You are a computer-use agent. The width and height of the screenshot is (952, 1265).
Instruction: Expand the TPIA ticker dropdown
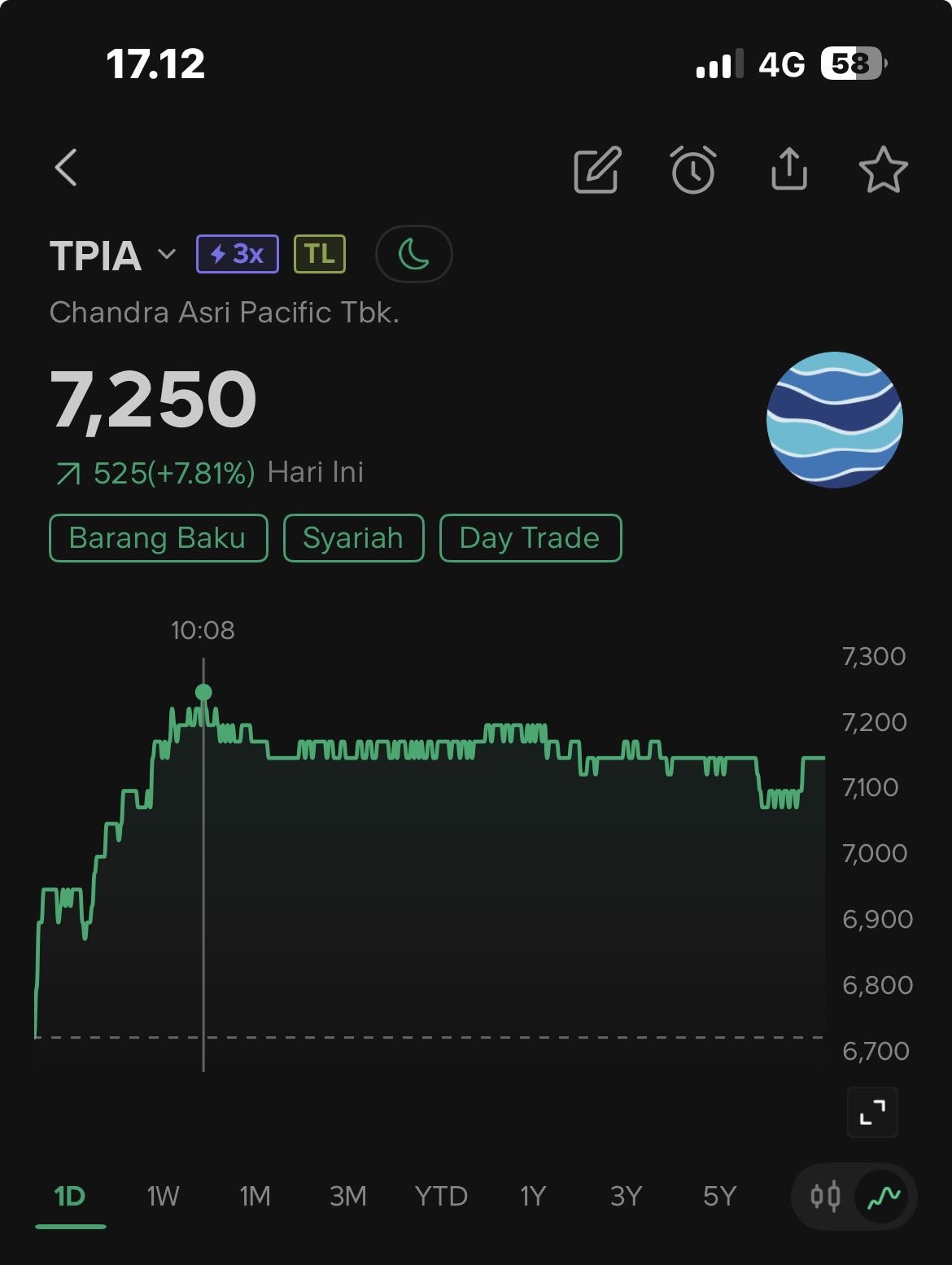pyautogui.click(x=167, y=255)
